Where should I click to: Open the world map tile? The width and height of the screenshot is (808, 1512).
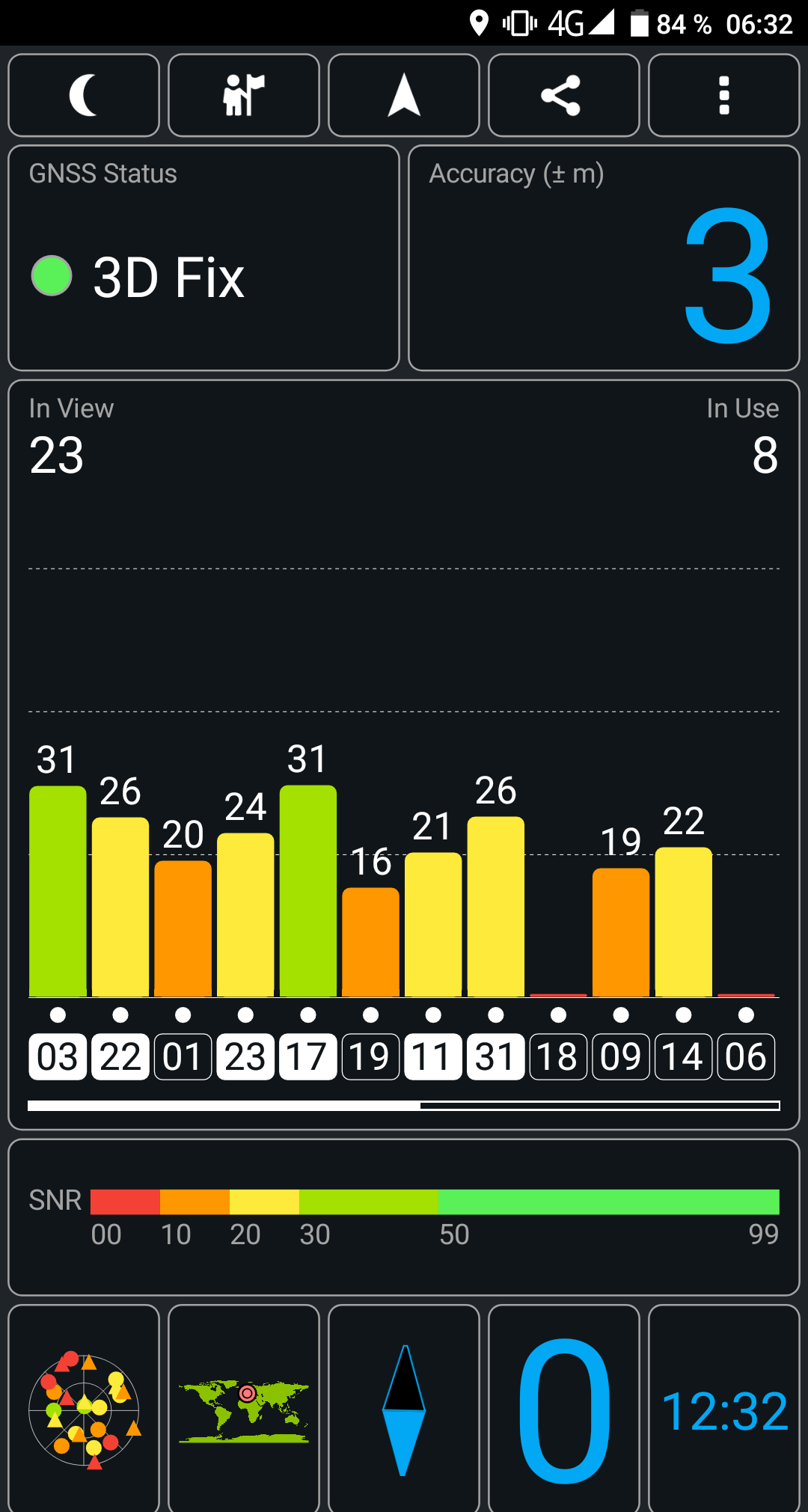coord(244,1410)
